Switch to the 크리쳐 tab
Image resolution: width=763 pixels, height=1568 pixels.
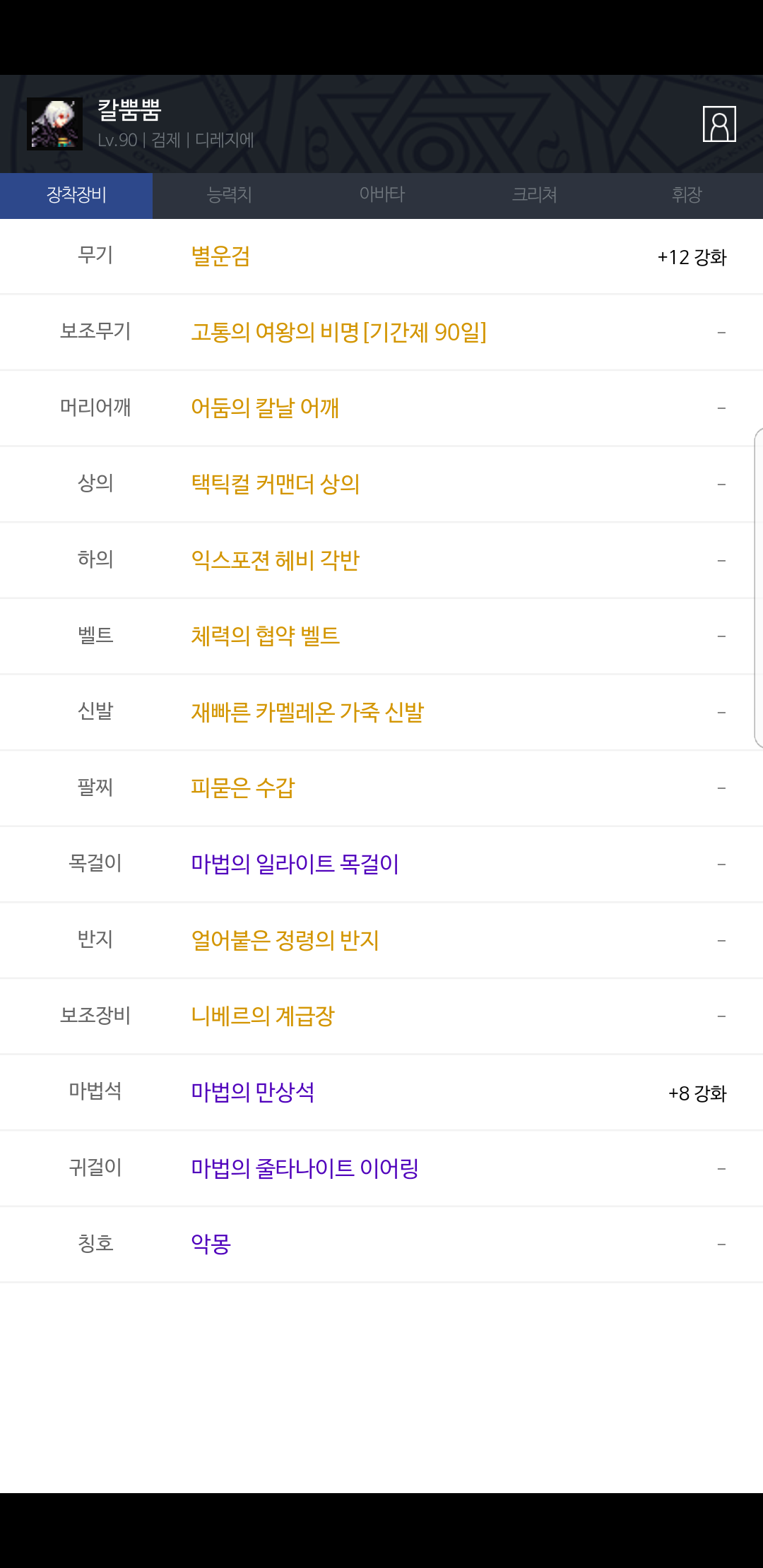(534, 195)
